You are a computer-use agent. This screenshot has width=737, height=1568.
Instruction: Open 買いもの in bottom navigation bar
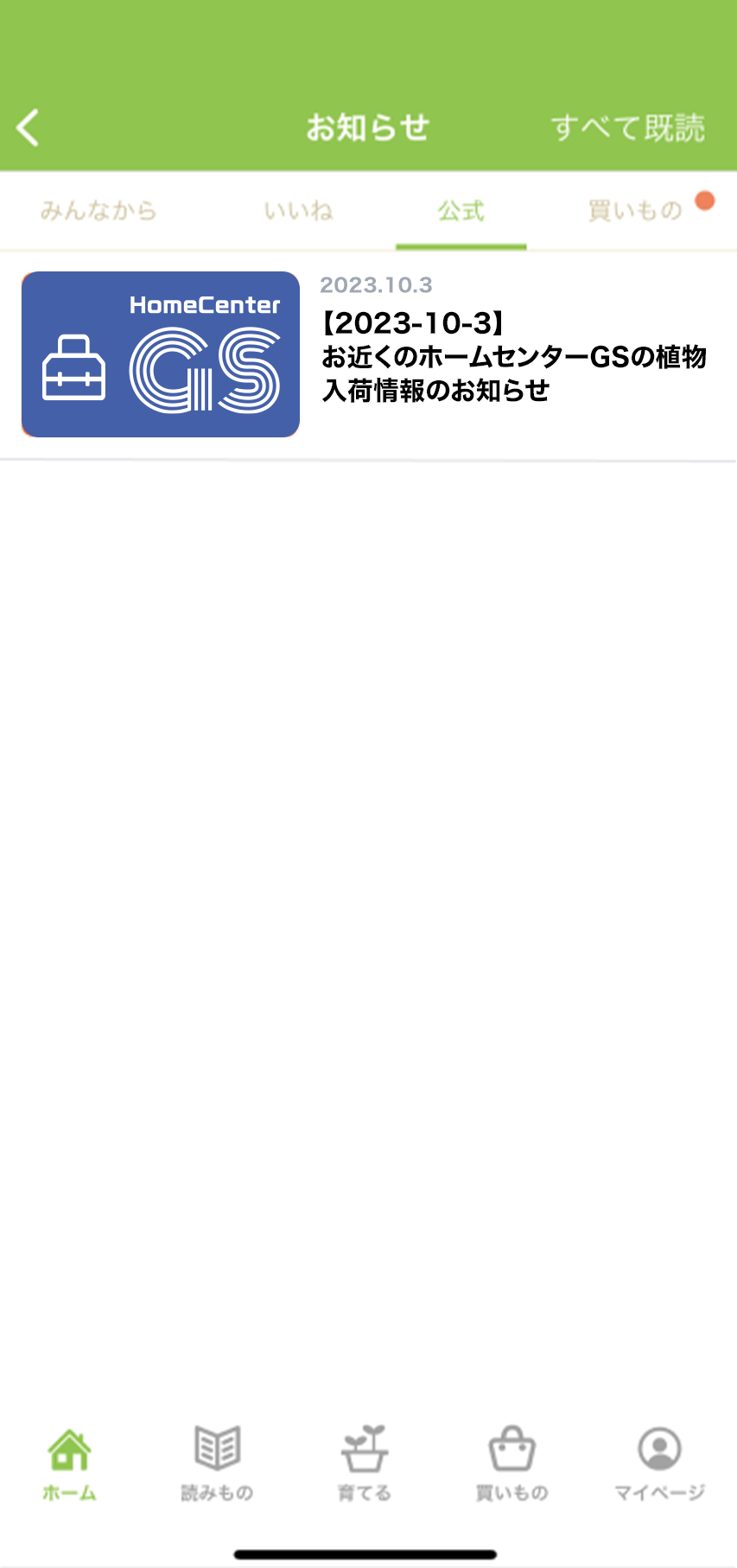click(x=512, y=1463)
